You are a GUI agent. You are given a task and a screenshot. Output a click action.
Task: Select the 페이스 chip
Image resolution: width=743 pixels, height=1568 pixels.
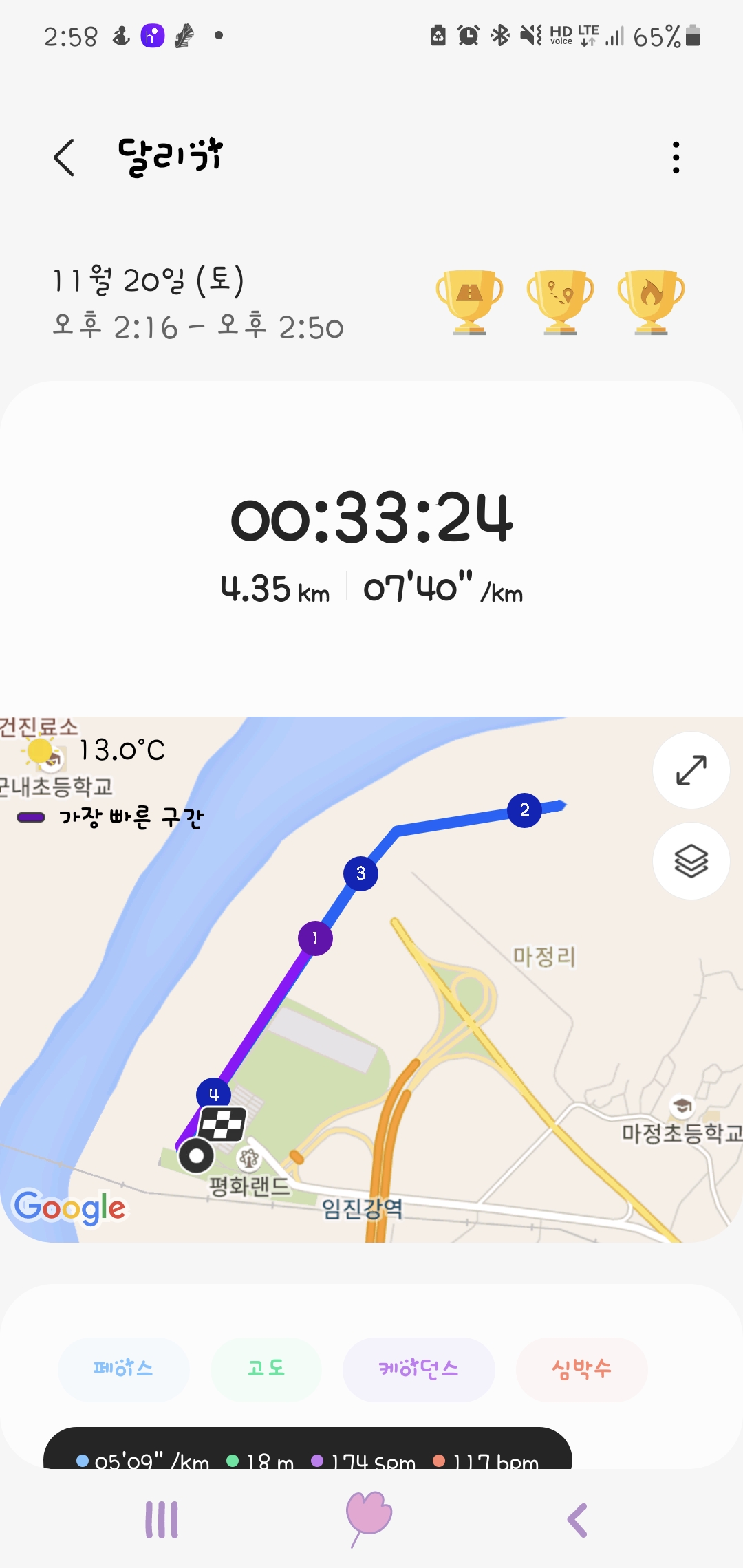124,1369
